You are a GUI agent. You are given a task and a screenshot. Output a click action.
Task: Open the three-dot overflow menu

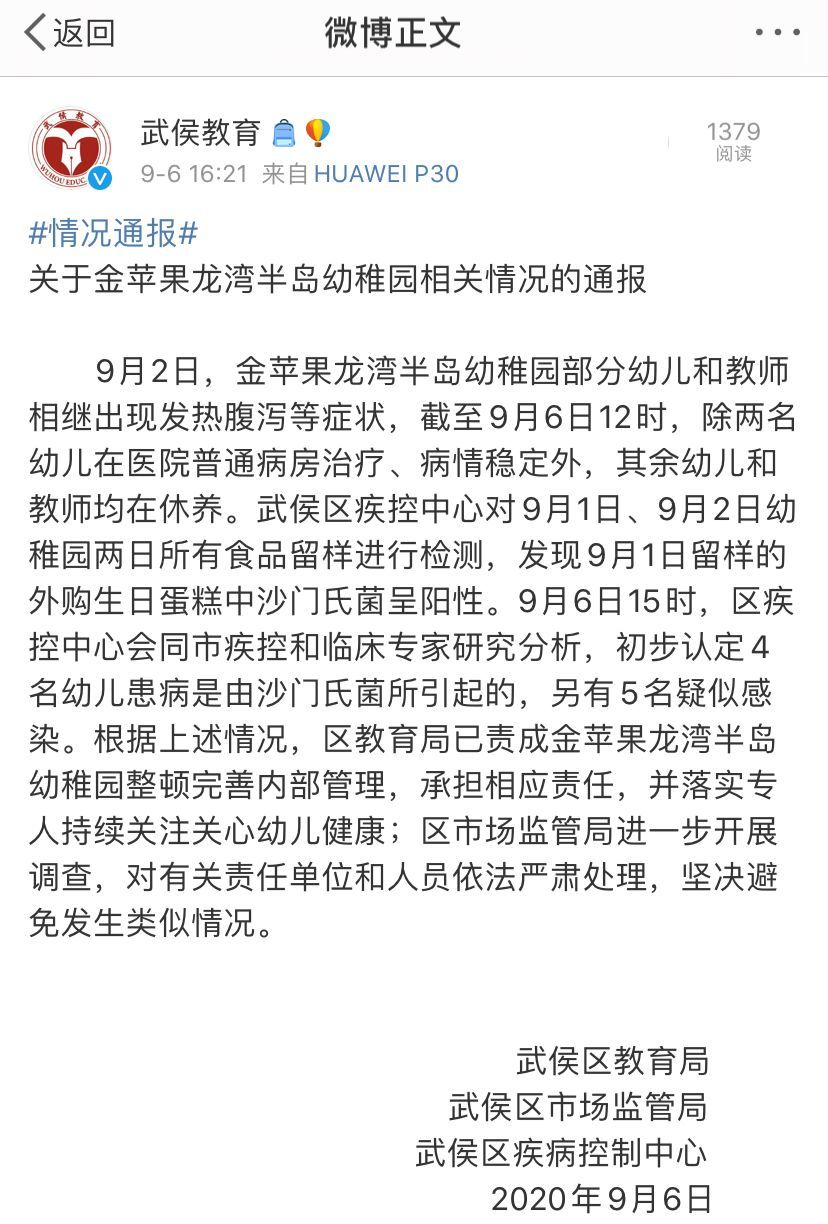pos(777,33)
